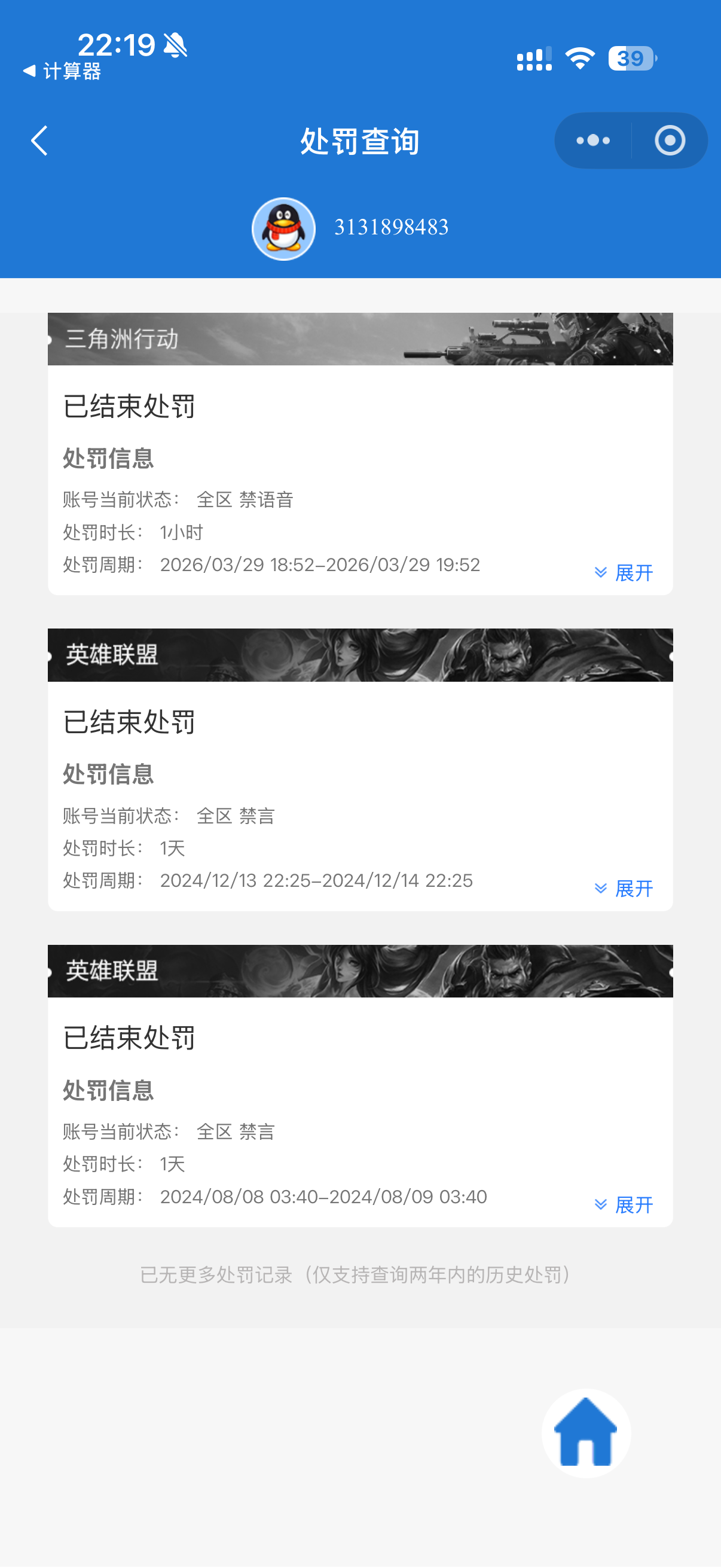Expand details of the 2024/12/13 禁言 record
Screen dimensions: 721x1568
(624, 889)
